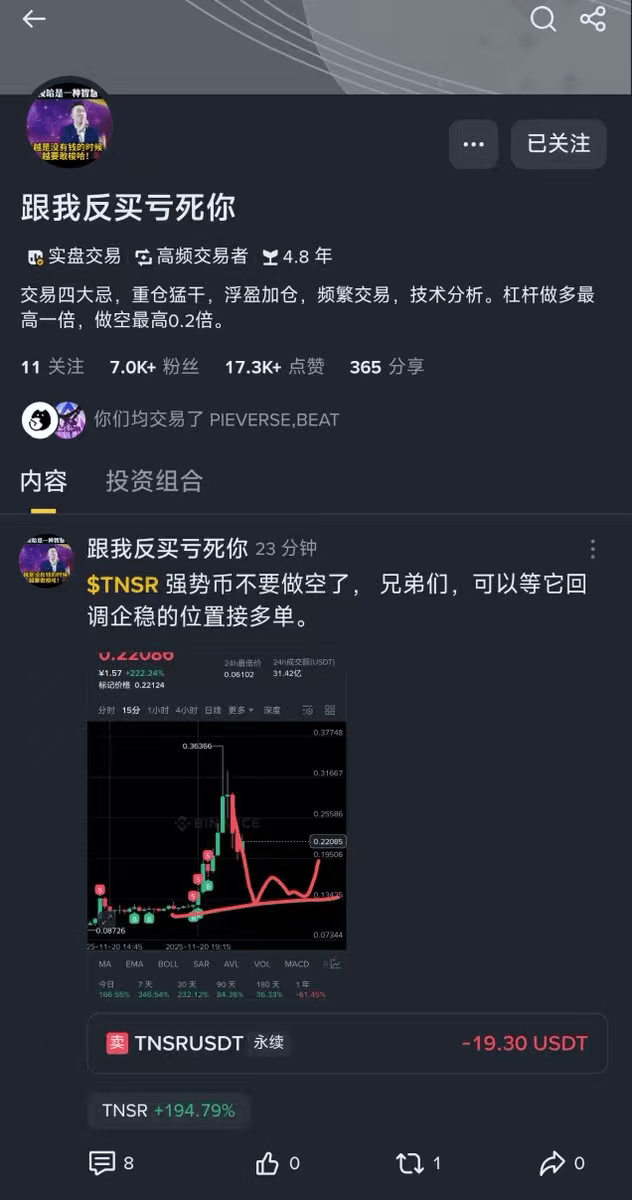Image resolution: width=632 pixels, height=1200 pixels.
Task: Open the $TNSR cashtag link
Action: click(123, 585)
